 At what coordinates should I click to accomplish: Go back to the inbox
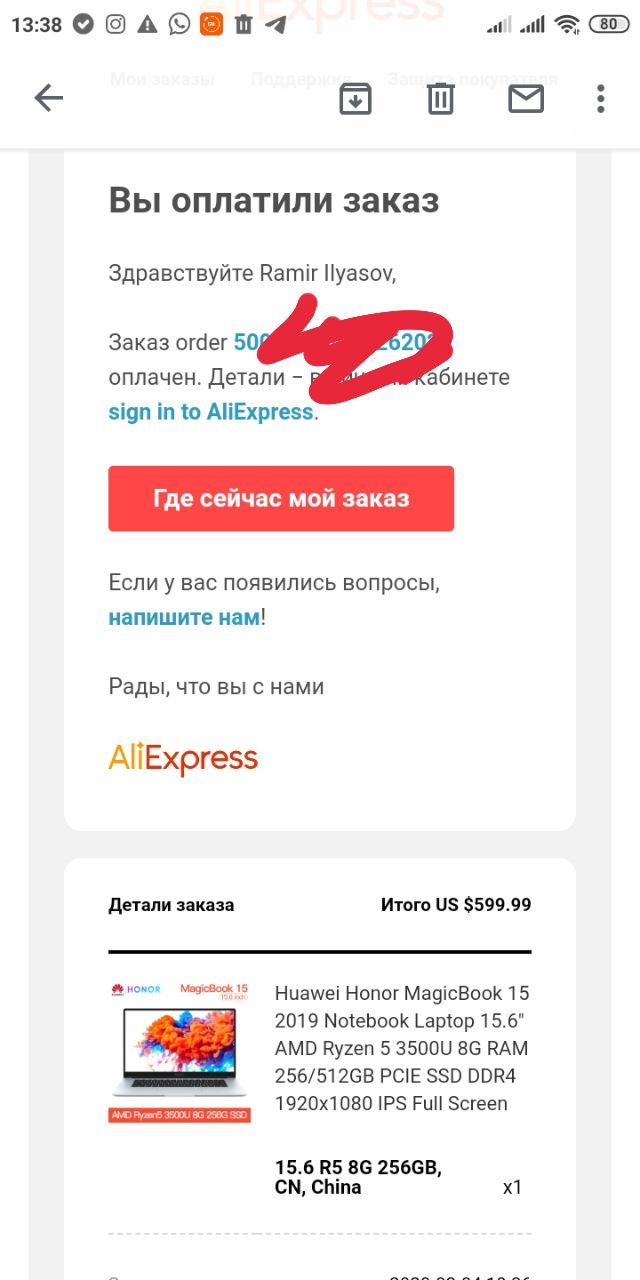48,98
